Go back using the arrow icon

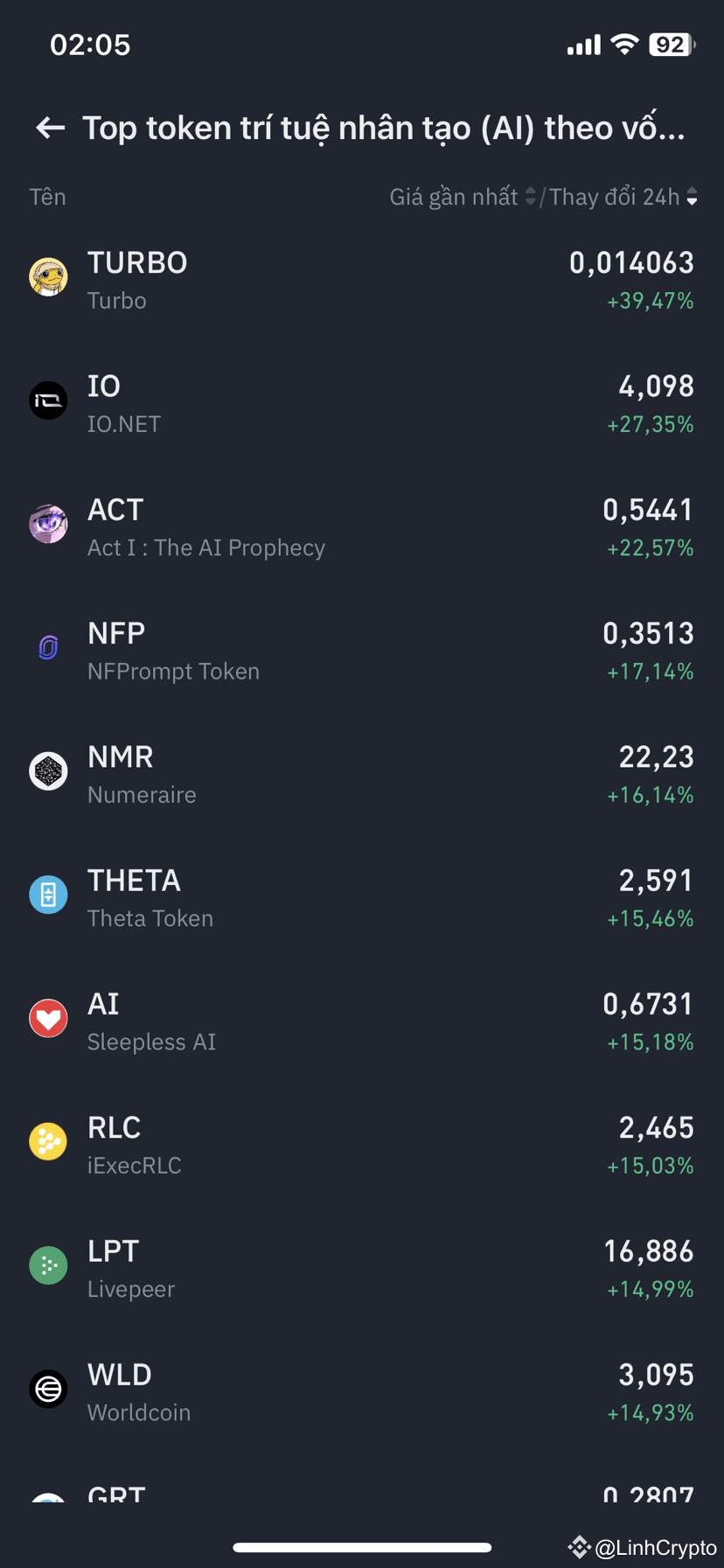pyautogui.click(x=50, y=128)
